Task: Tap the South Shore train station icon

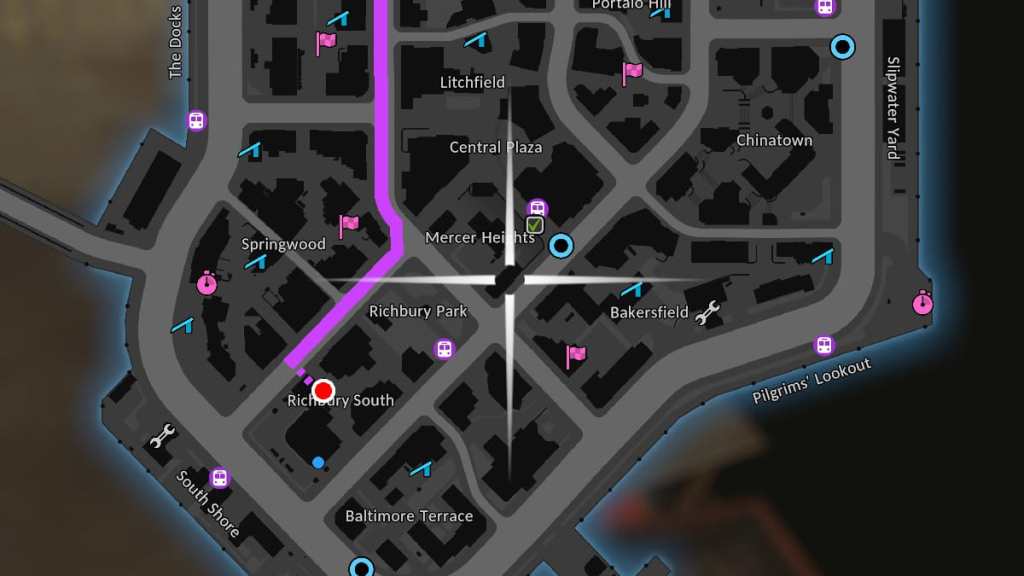Action: [x=220, y=479]
